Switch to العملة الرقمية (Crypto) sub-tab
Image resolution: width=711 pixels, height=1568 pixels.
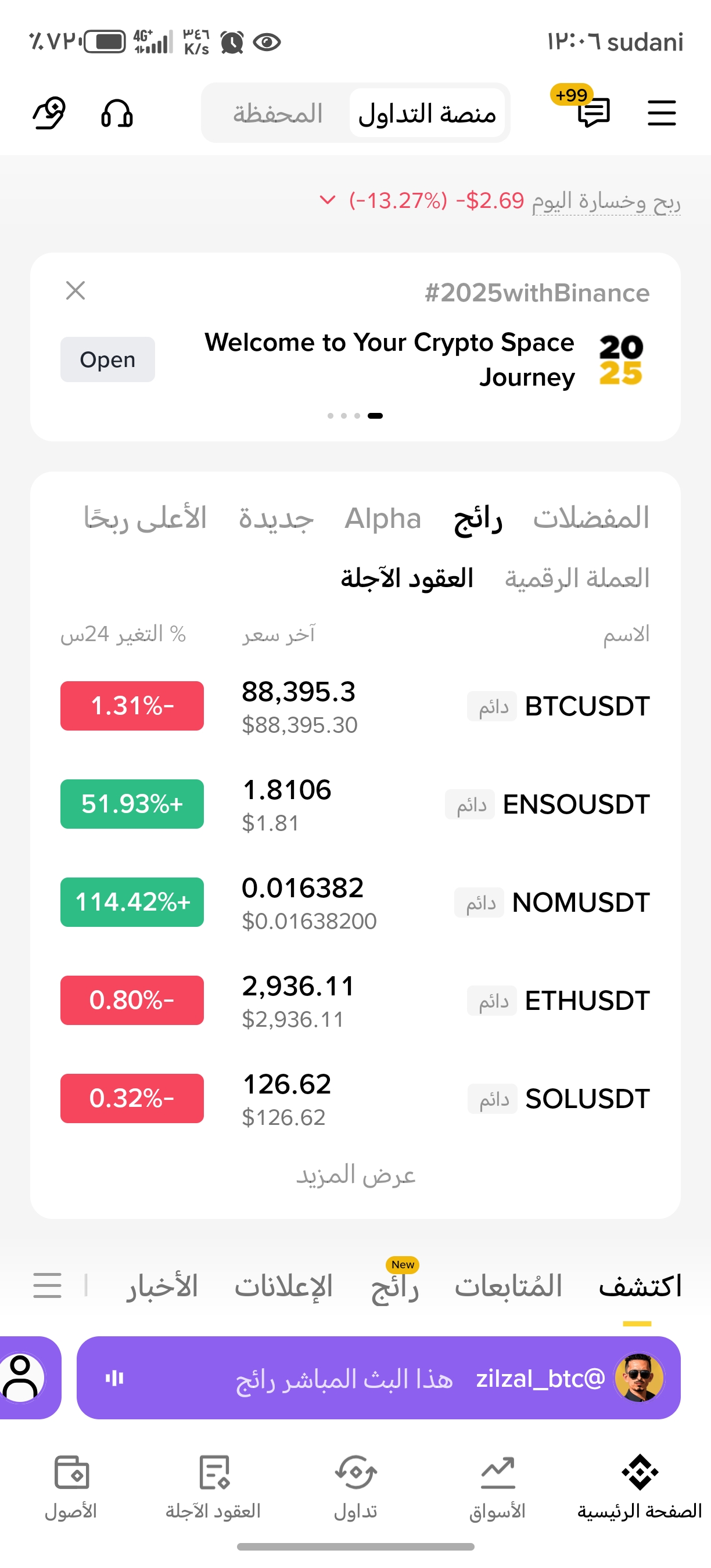pos(576,578)
